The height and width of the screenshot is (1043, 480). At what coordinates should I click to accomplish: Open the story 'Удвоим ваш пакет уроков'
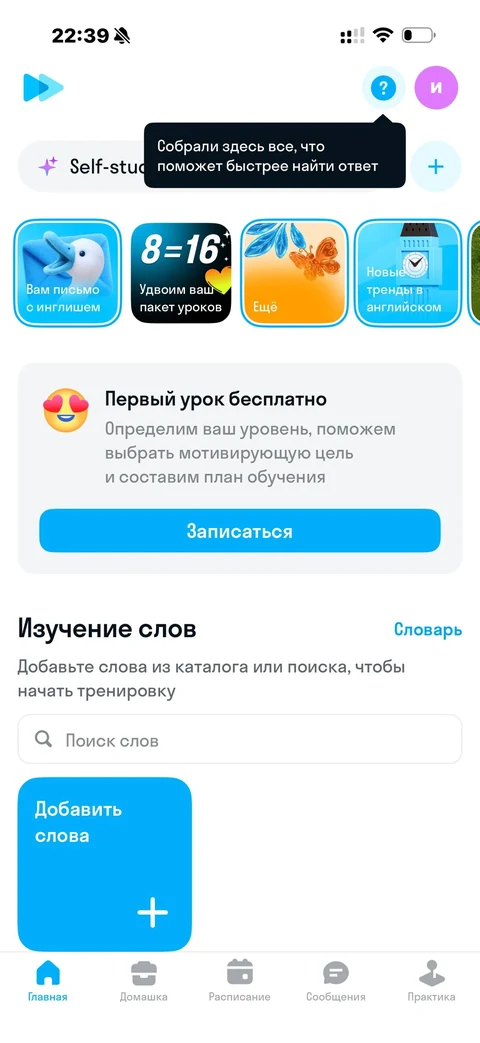181,273
